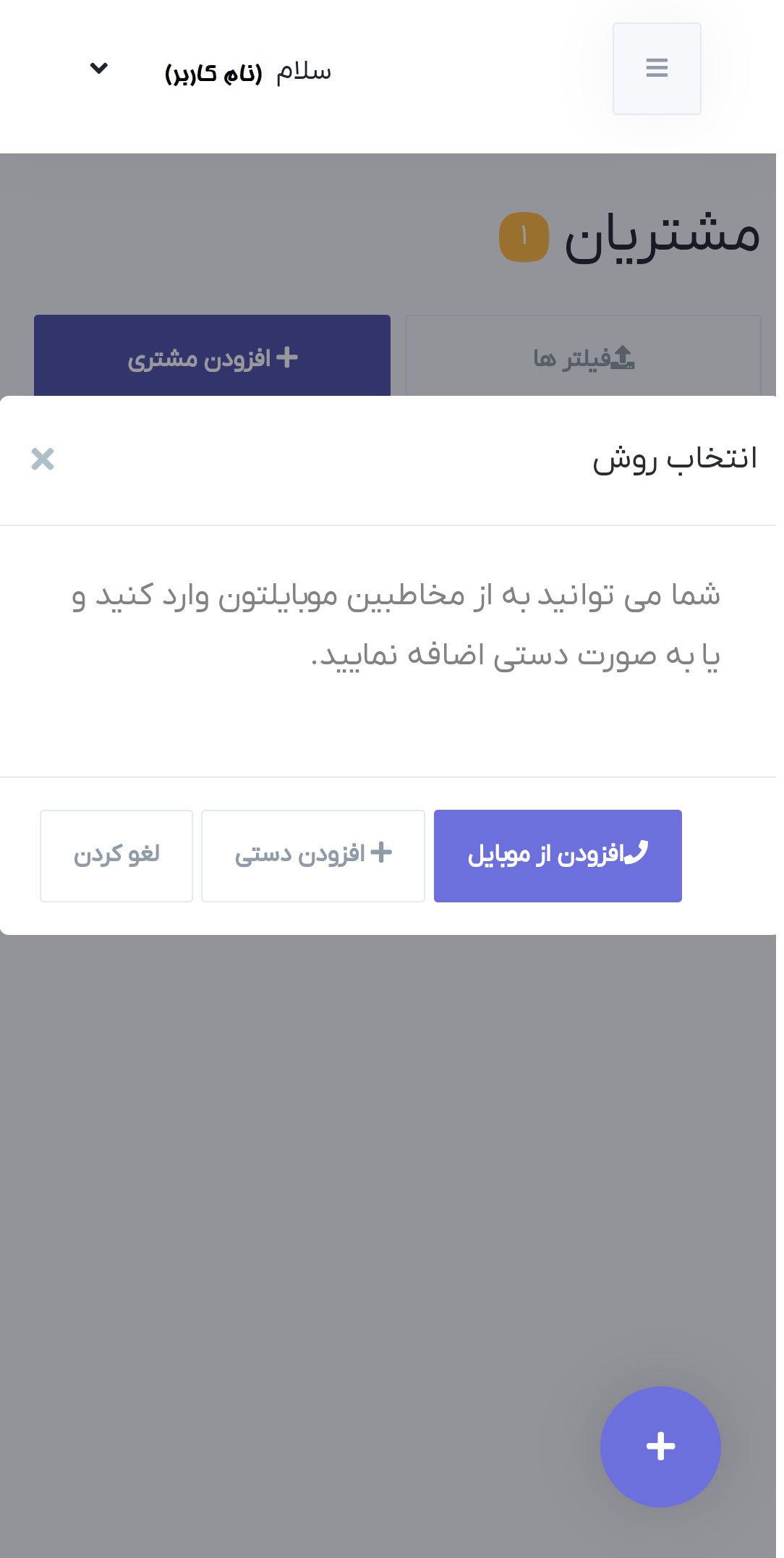Select افزودن دستی to add manually
The height and width of the screenshot is (1558, 784).
[x=312, y=855]
